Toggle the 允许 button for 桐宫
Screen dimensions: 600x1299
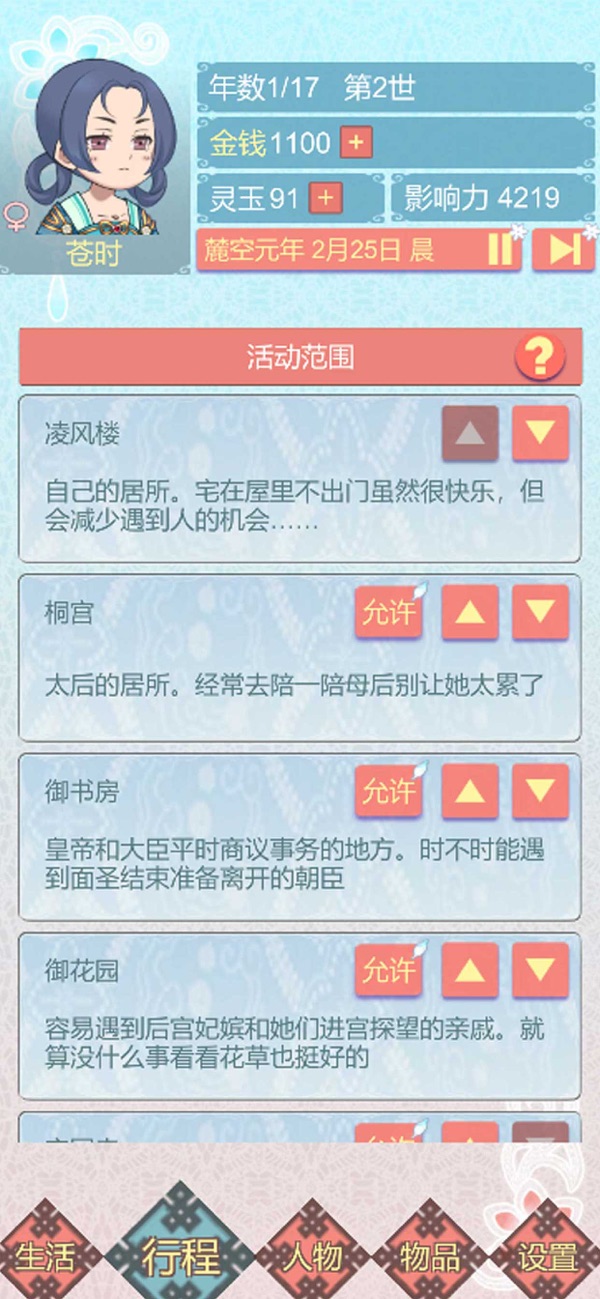pos(388,612)
